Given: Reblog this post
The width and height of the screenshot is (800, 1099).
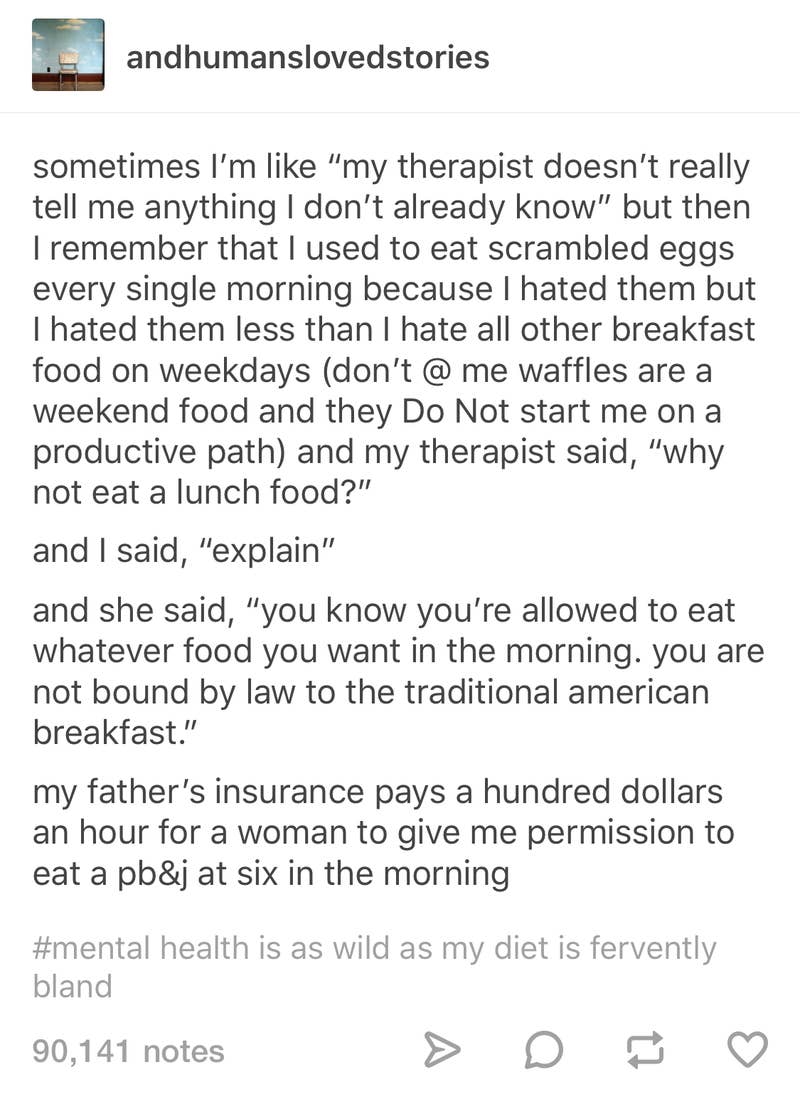Looking at the screenshot, I should click(x=644, y=1050).
